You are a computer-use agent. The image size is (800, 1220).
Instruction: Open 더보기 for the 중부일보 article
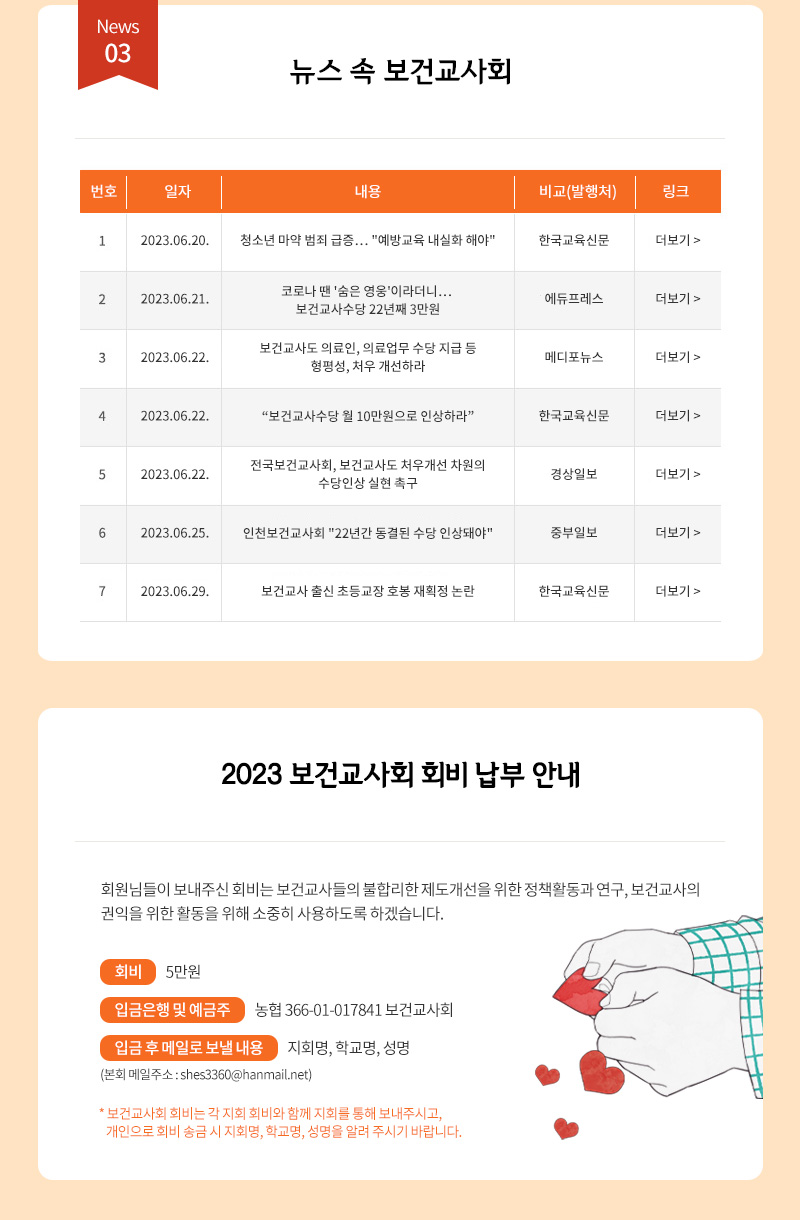pyautogui.click(x=677, y=532)
